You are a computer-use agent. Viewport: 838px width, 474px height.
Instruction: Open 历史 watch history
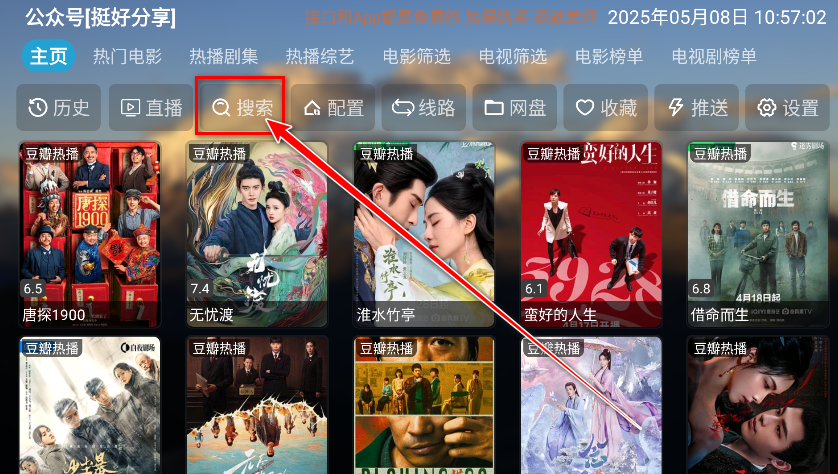pyautogui.click(x=59, y=108)
